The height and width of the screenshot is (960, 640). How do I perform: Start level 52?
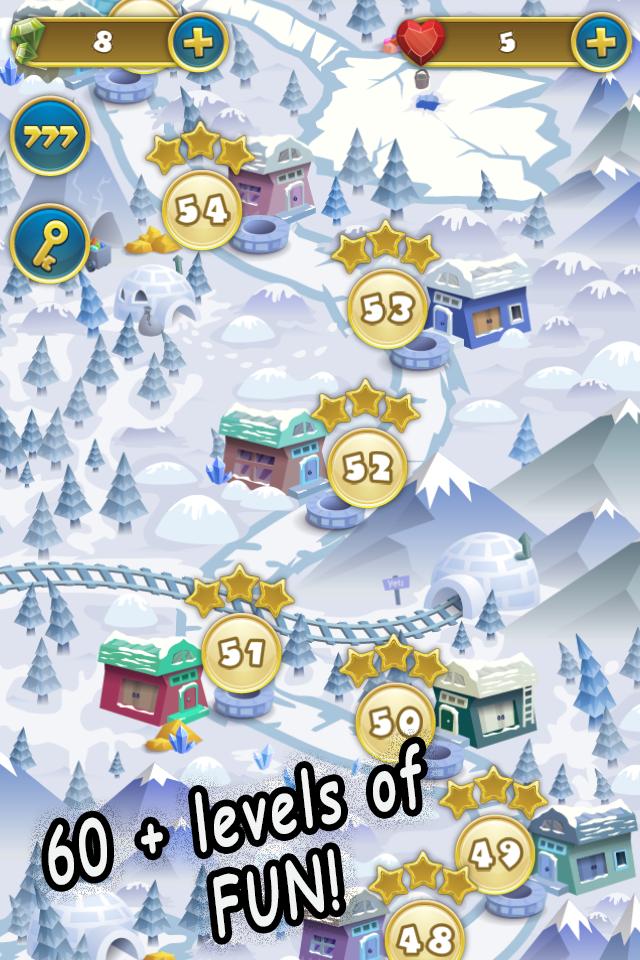(367, 468)
